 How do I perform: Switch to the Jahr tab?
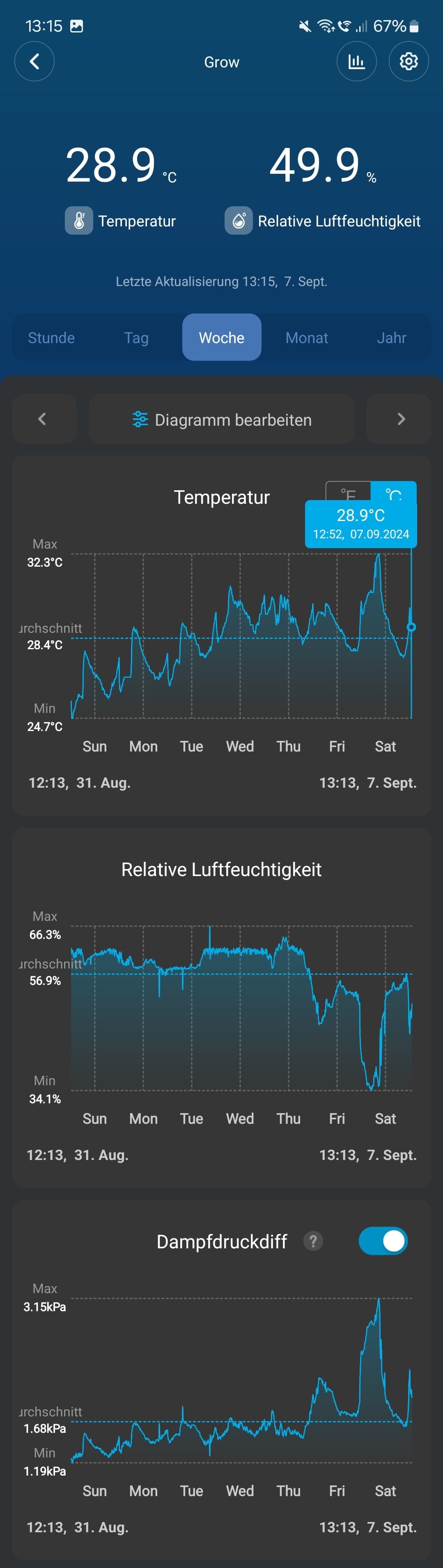[391, 338]
